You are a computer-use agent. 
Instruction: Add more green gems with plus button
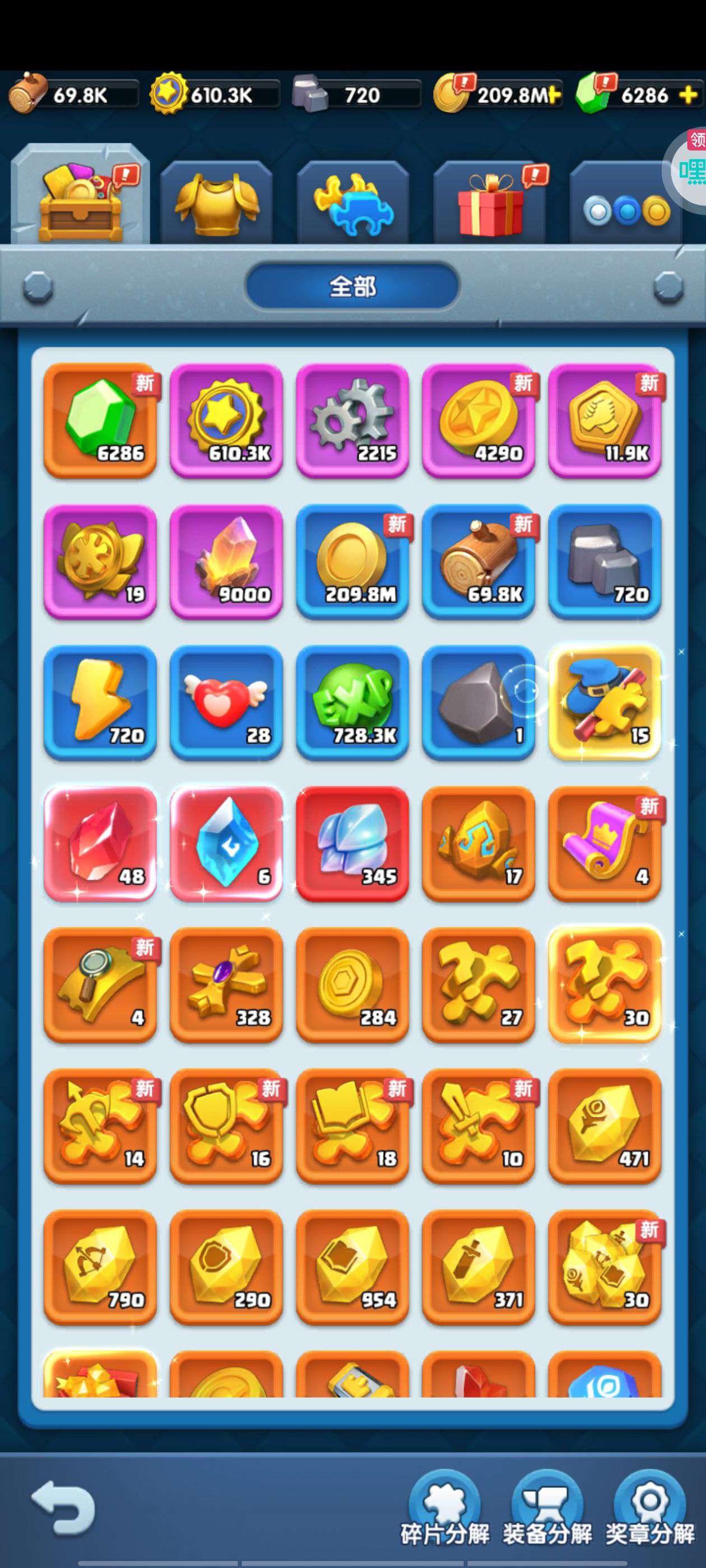pyautogui.click(x=688, y=95)
